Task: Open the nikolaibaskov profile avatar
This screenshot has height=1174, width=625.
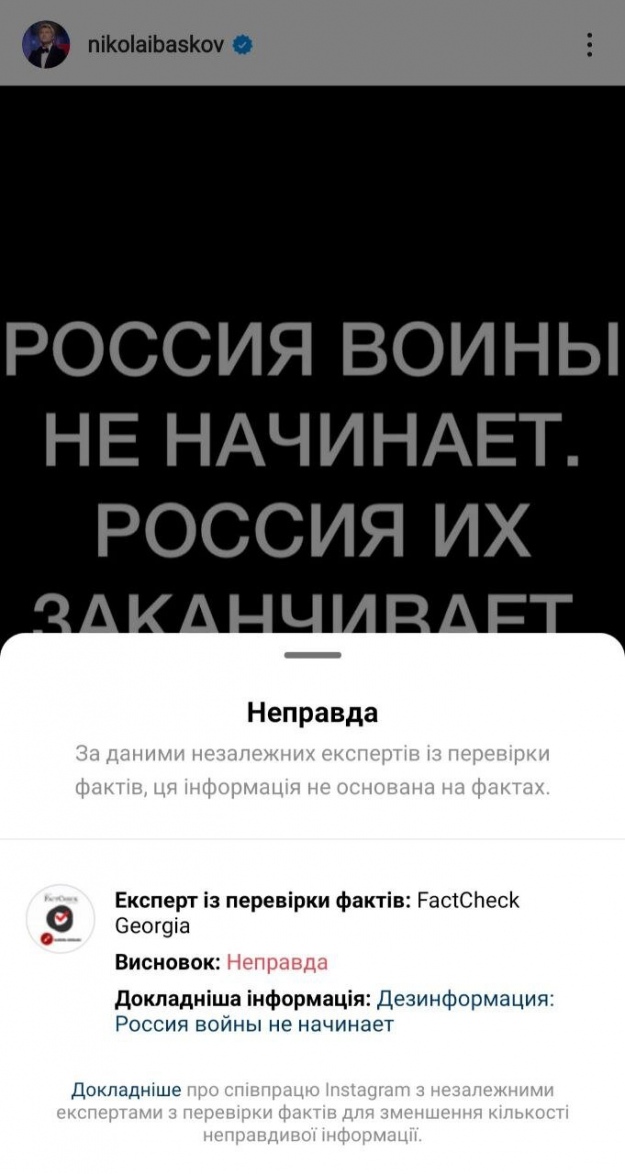Action: tap(46, 44)
